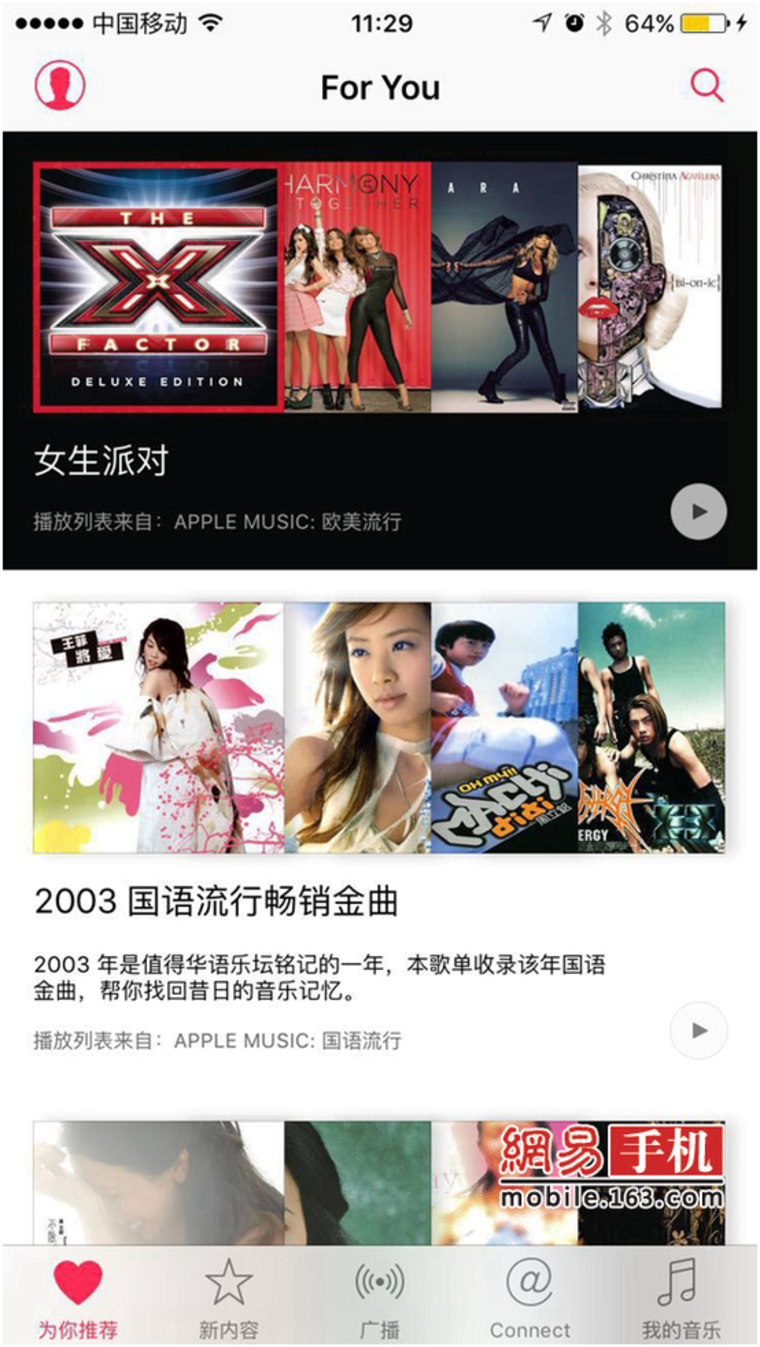The width and height of the screenshot is (760, 1347).
Task: Open the 我的音乐 tab
Action: pos(681,1297)
